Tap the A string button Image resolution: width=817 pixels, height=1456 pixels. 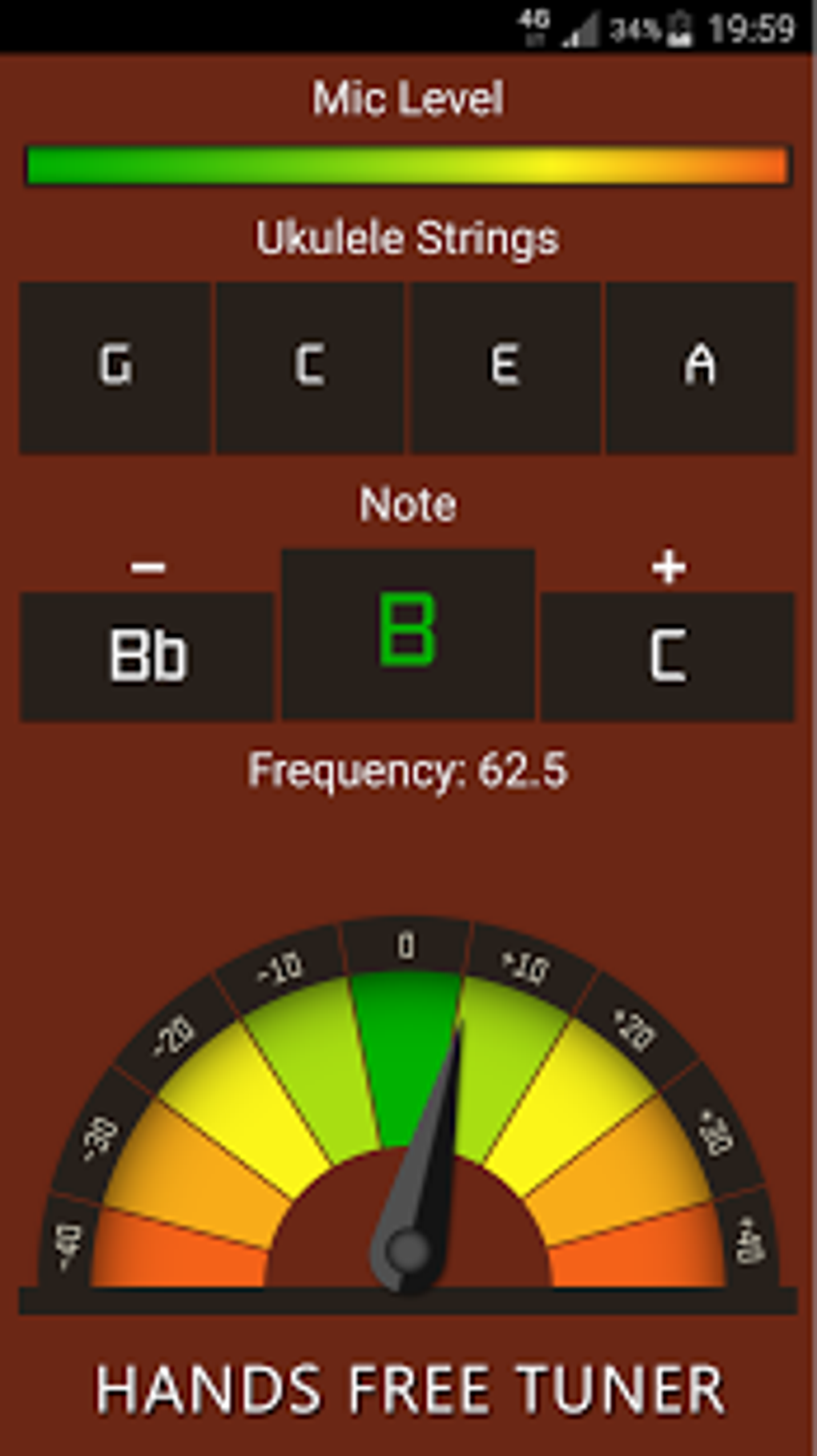coord(700,368)
